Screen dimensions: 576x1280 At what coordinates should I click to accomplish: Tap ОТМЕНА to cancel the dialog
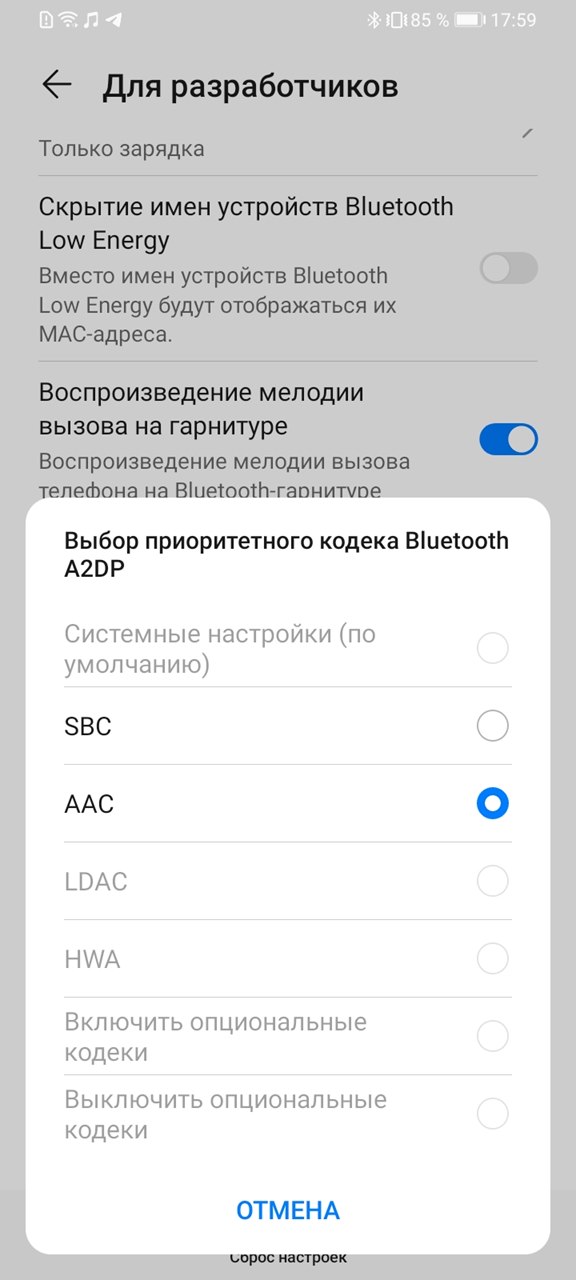pos(288,1211)
